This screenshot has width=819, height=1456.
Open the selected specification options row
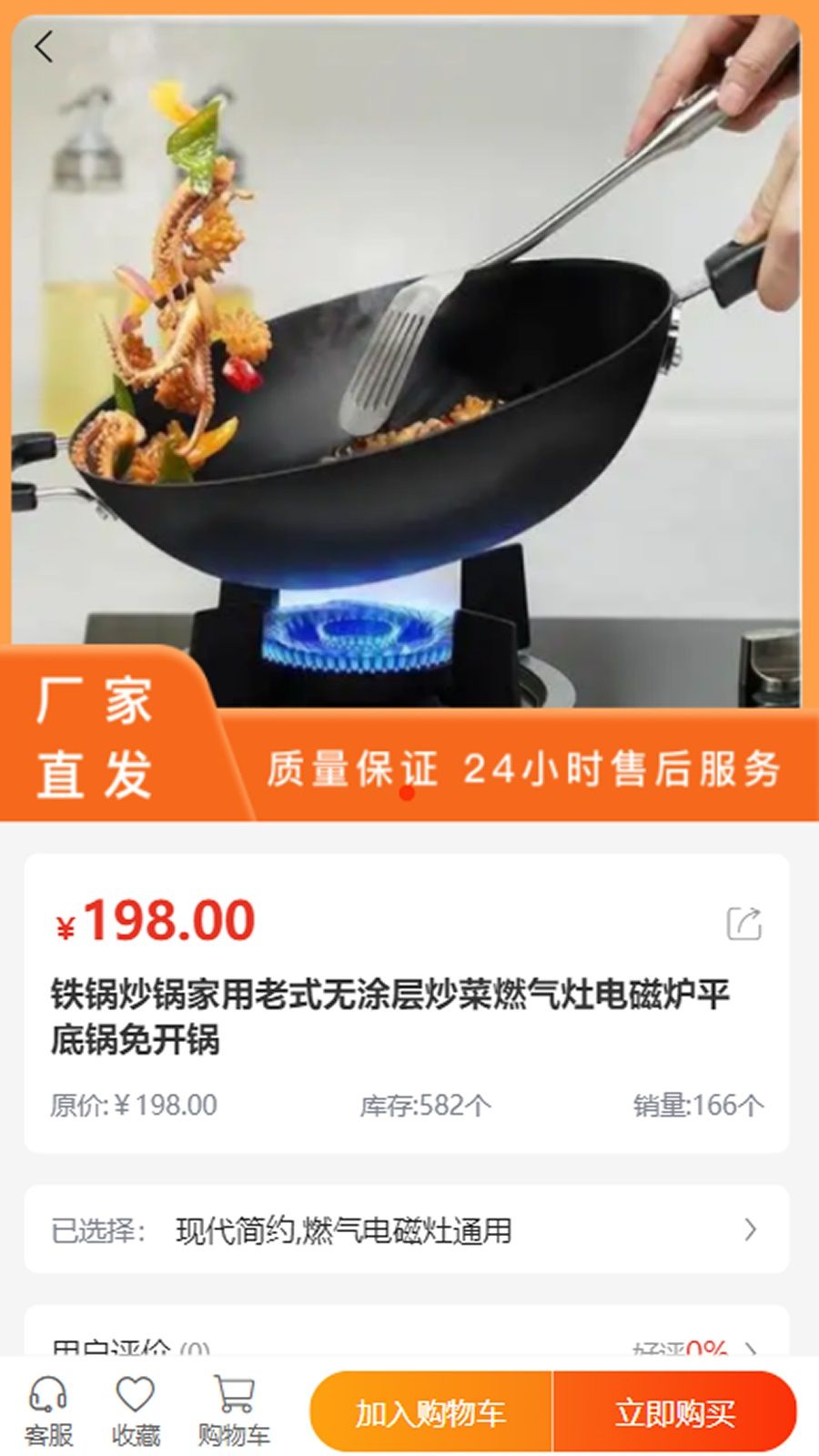pyautogui.click(x=406, y=1229)
